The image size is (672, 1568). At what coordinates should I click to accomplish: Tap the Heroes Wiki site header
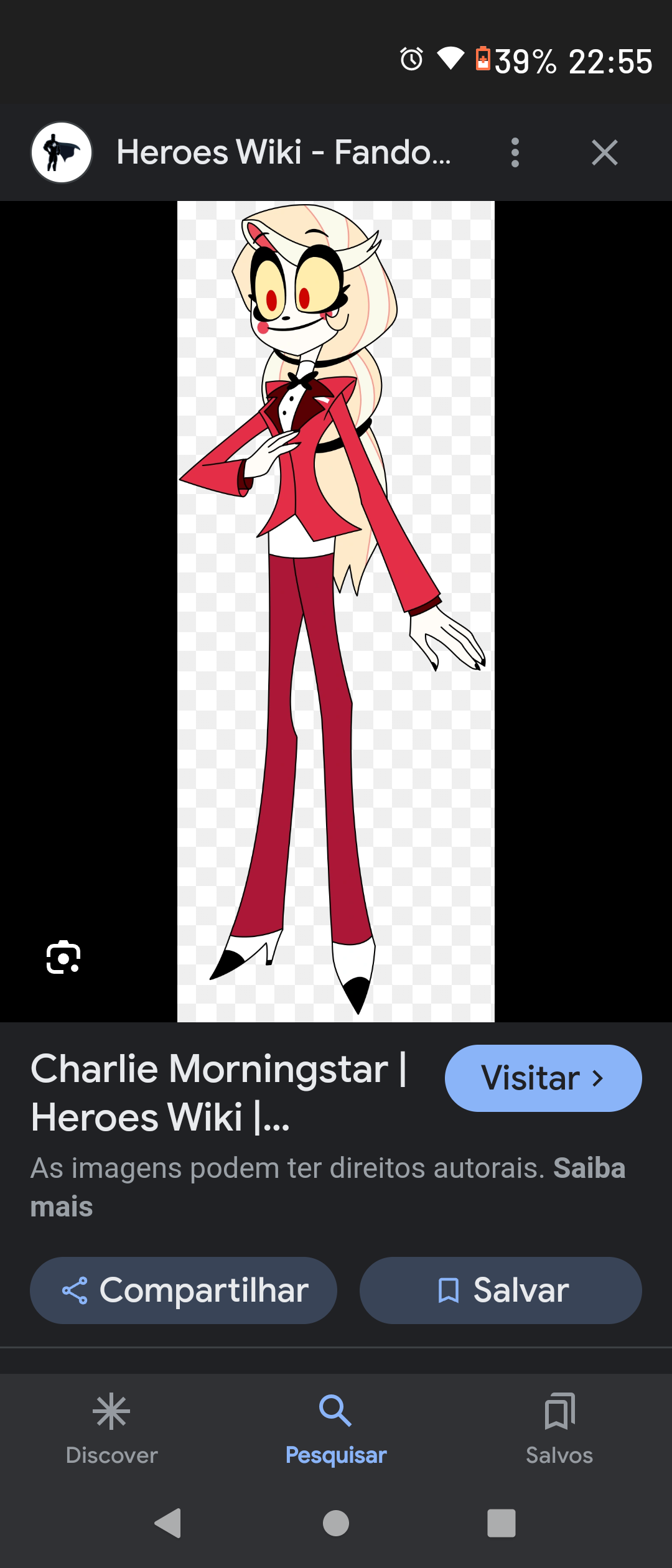click(x=283, y=152)
